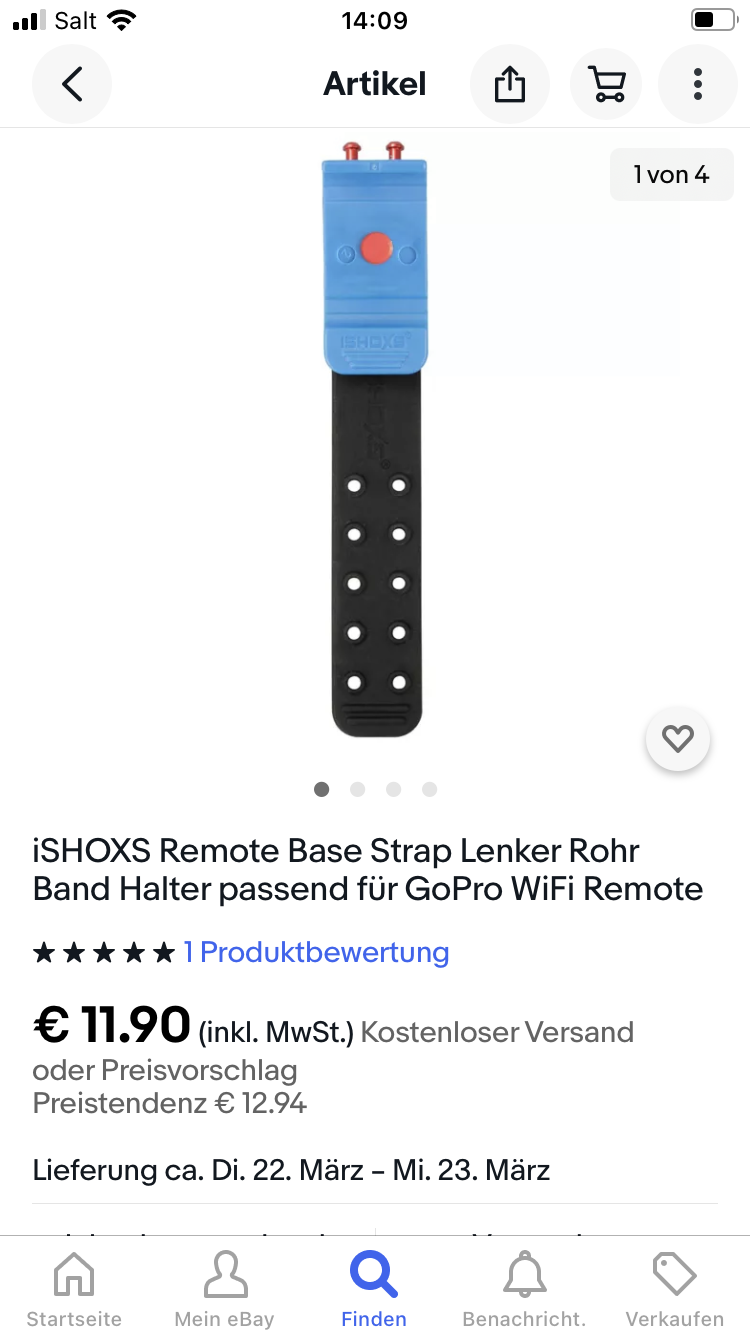Open the 1 Produktbewertung link
The image size is (750, 1334).
click(316, 952)
